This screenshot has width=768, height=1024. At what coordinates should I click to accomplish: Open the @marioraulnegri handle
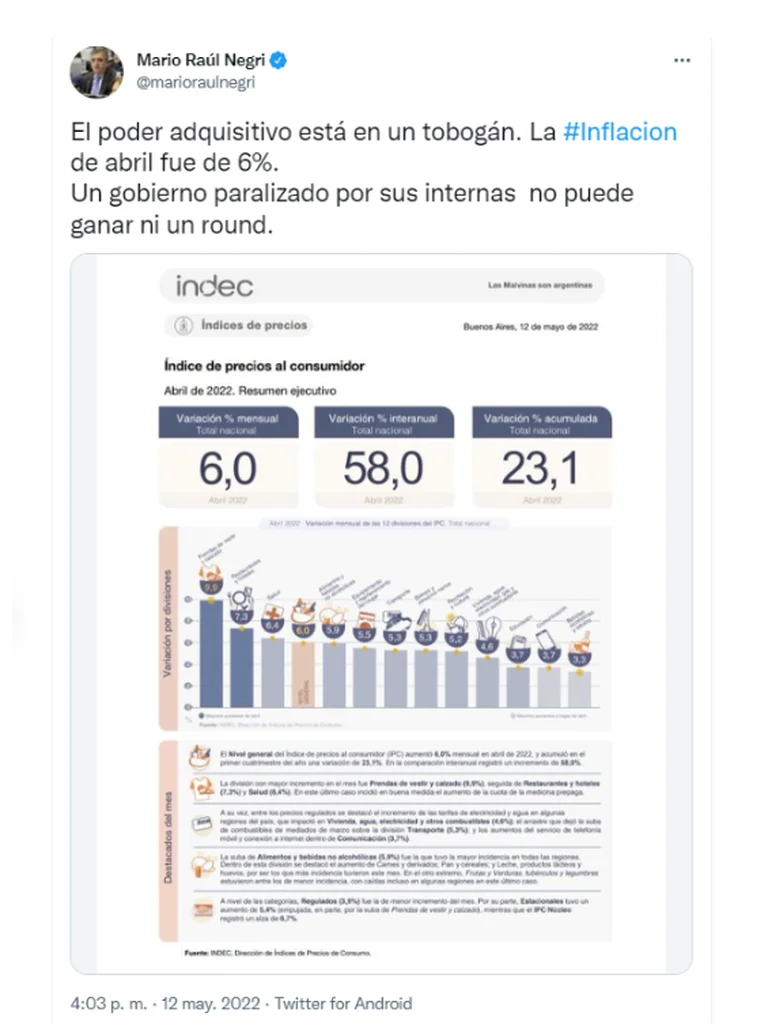pyautogui.click(x=195, y=82)
